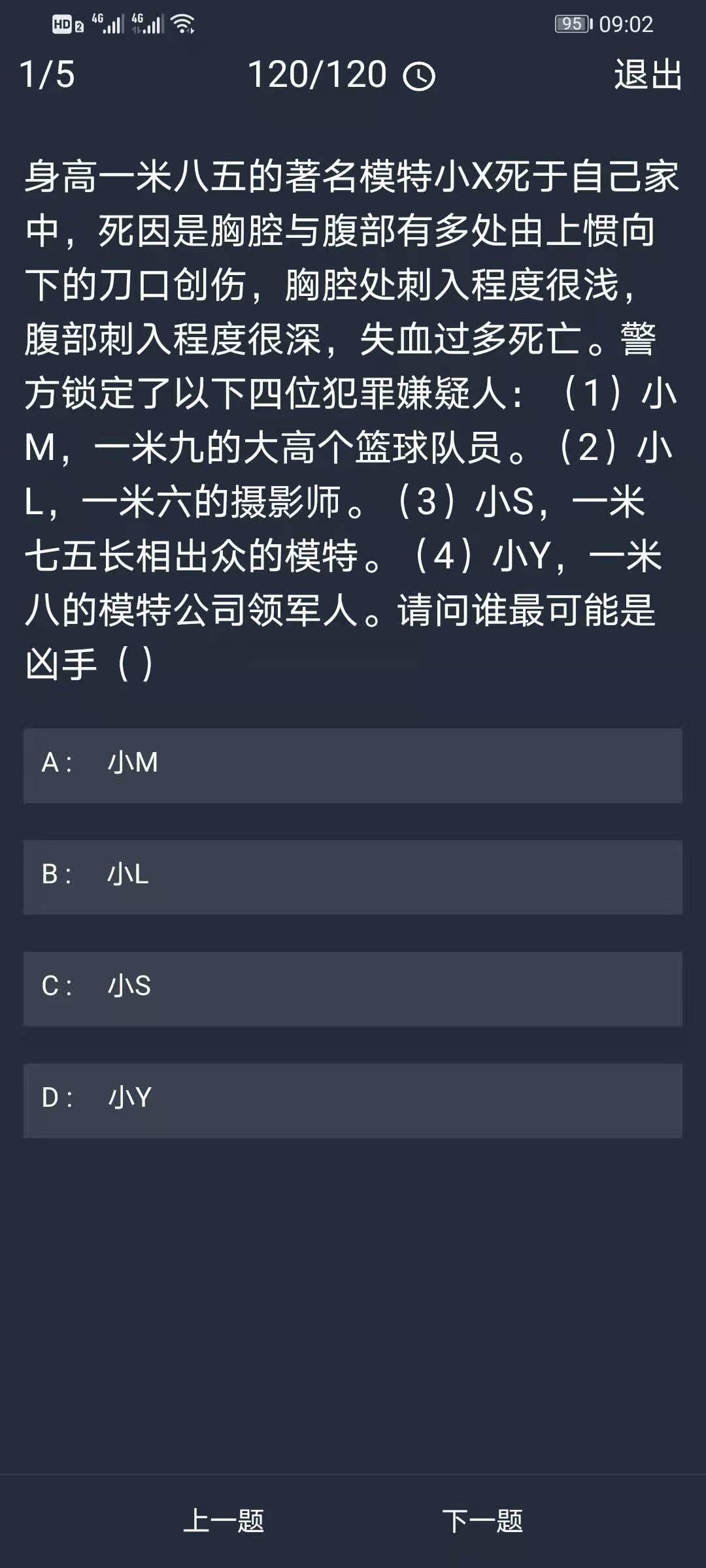Choose option B: 小L
Screen dimensions: 706x1568
(353, 877)
